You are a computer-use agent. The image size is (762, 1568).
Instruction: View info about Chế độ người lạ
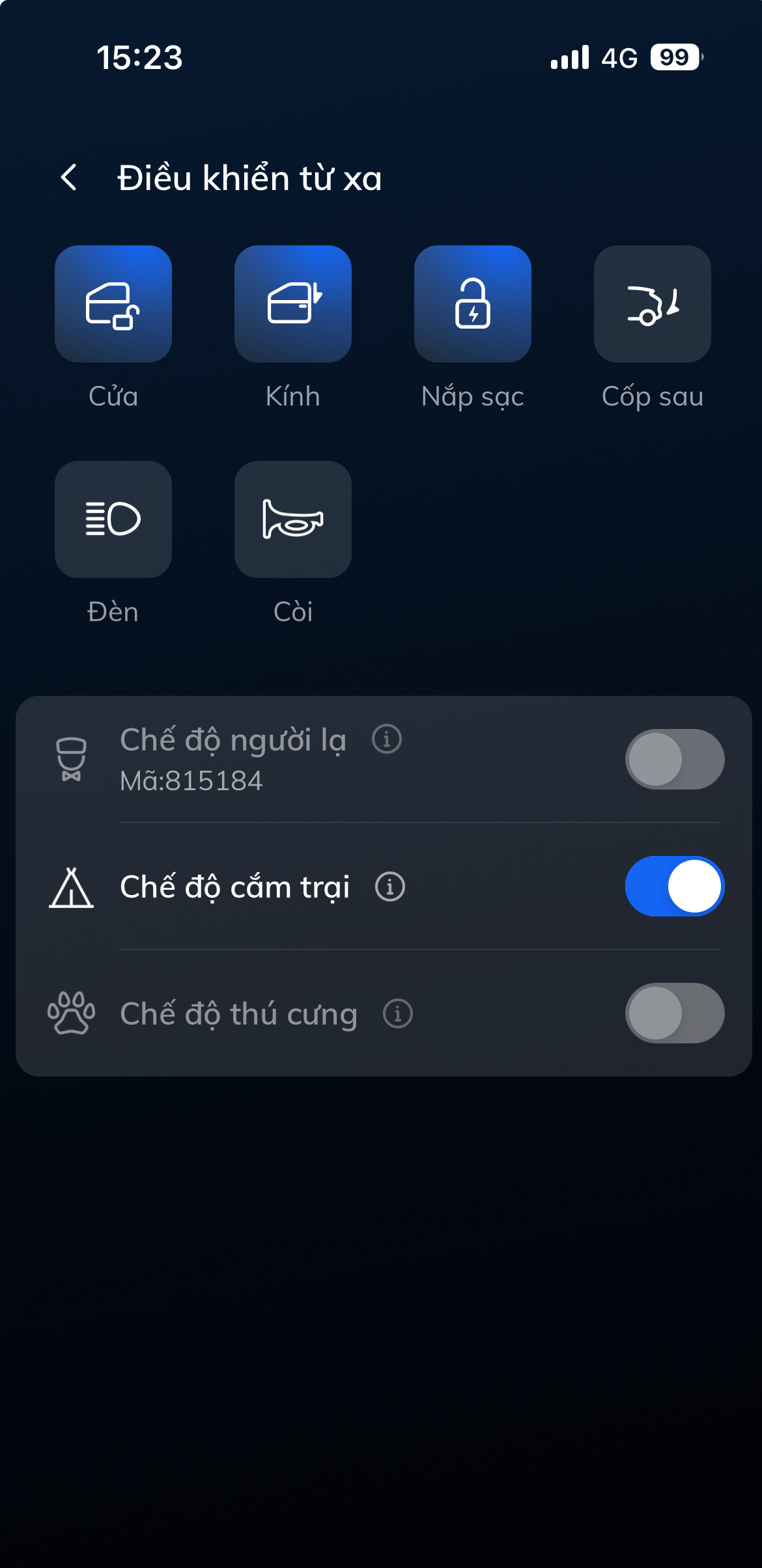(x=387, y=739)
